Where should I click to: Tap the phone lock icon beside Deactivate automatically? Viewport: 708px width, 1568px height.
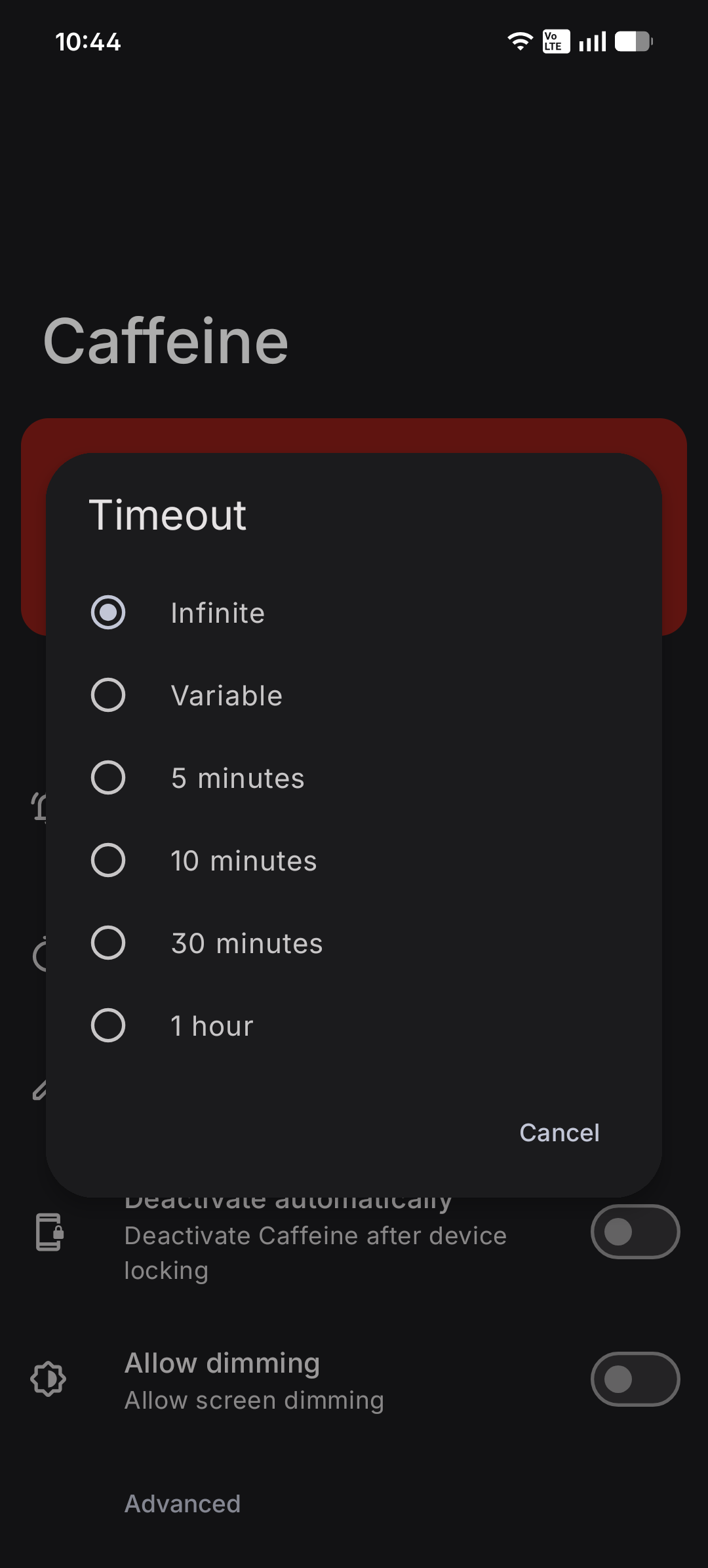coord(49,1232)
